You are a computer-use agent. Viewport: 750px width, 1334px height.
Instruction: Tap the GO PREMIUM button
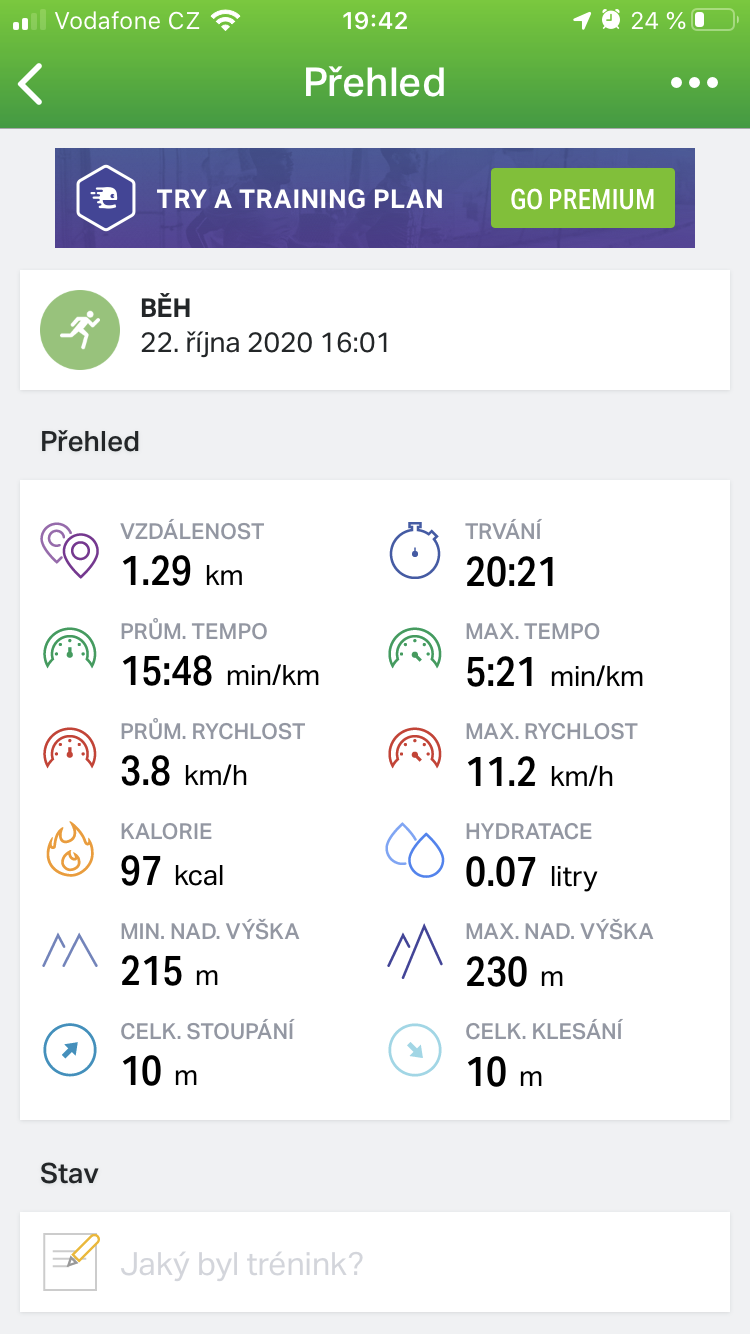click(x=582, y=198)
